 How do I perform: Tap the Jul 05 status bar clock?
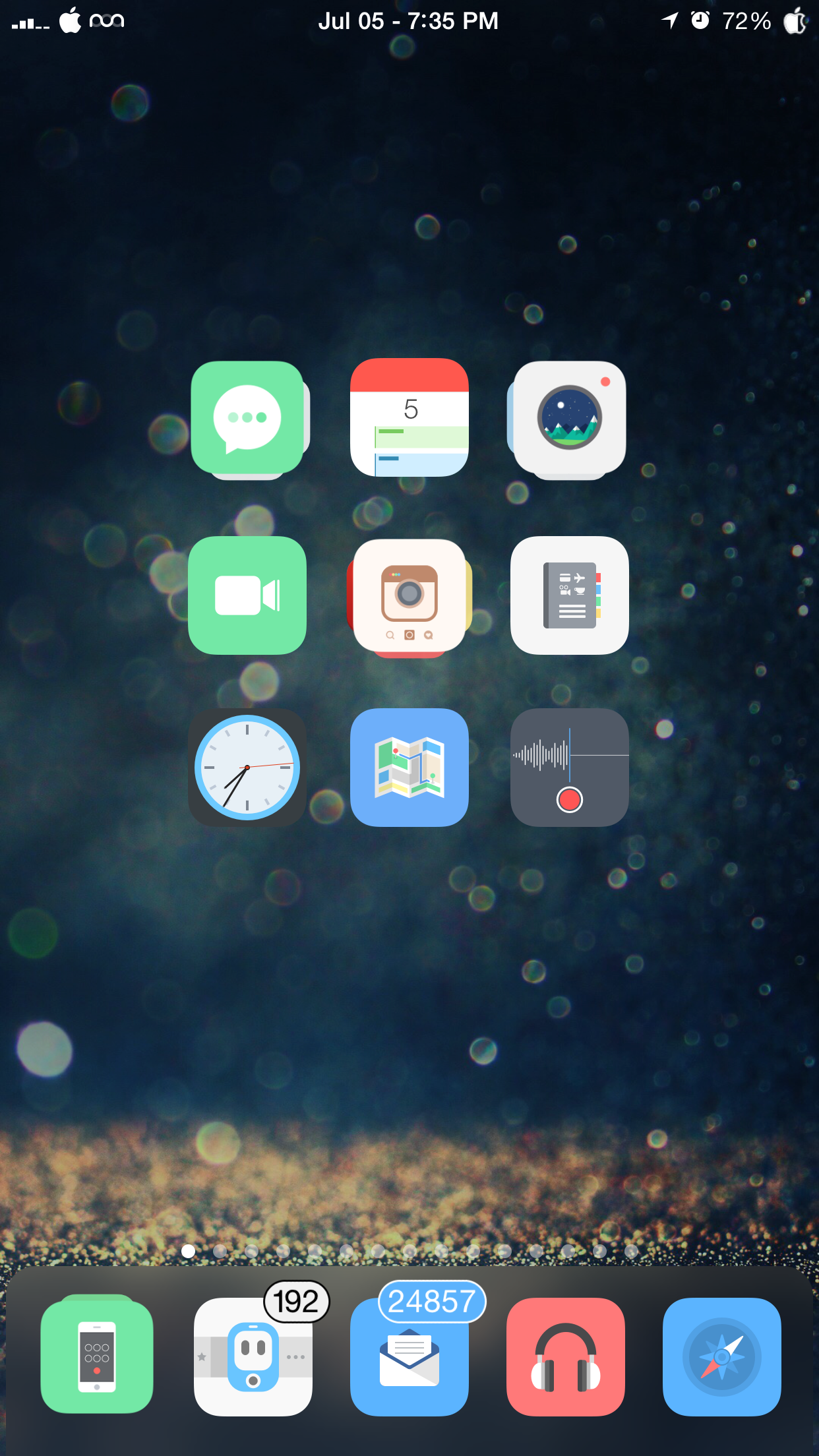click(409, 21)
